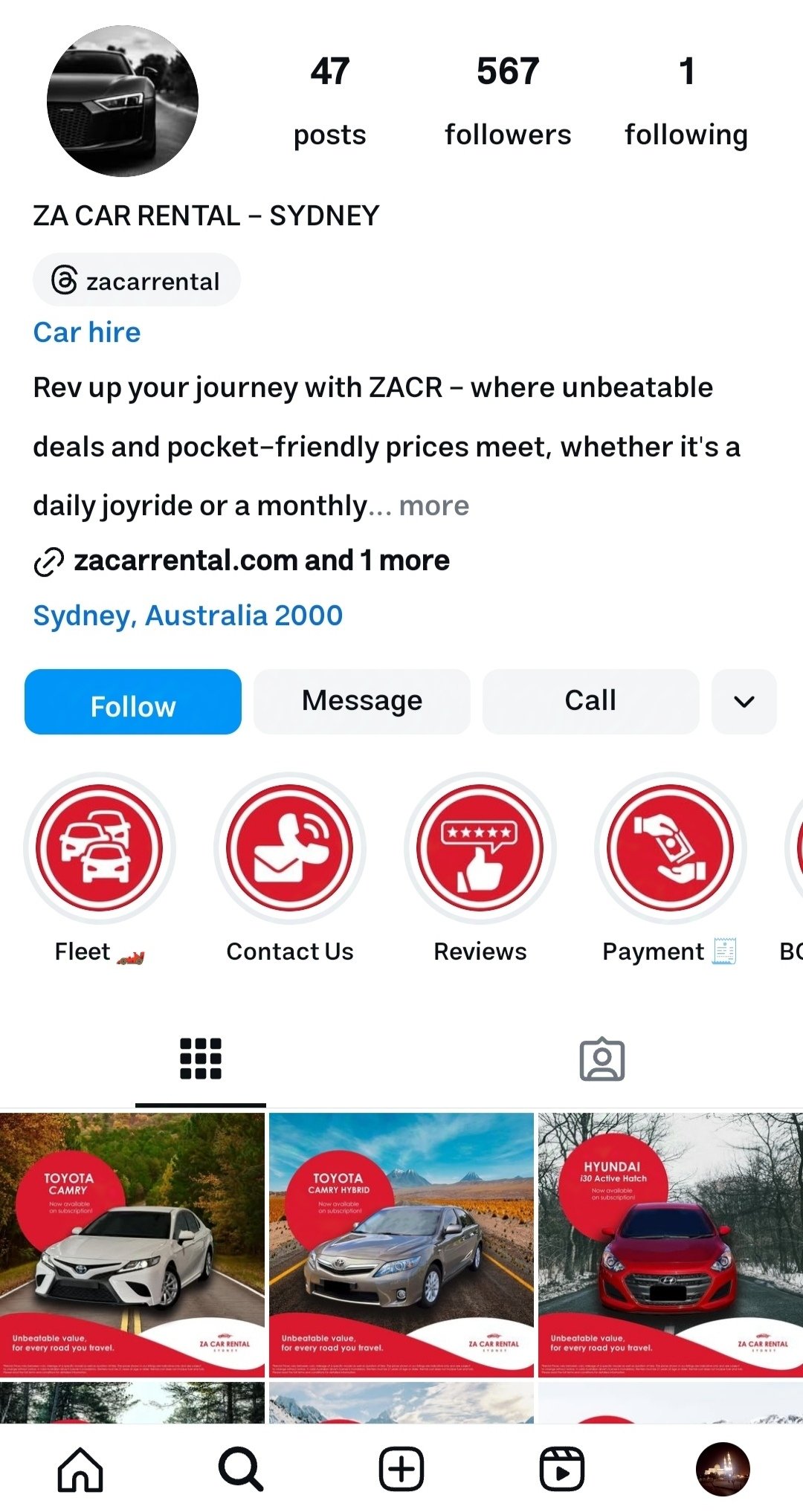Send a message to this business
The width and height of the screenshot is (803, 1512).
(362, 702)
